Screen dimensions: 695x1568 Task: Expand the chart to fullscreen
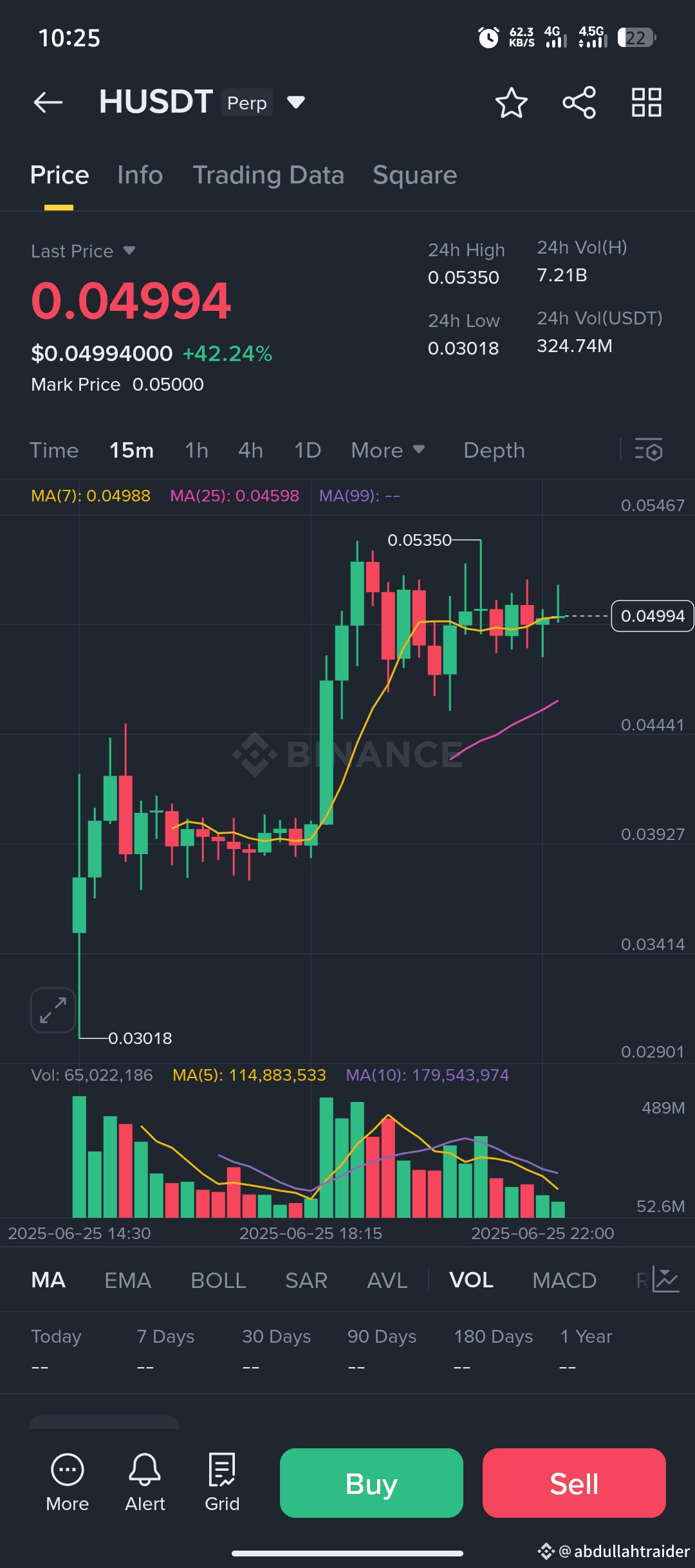pos(53,1010)
